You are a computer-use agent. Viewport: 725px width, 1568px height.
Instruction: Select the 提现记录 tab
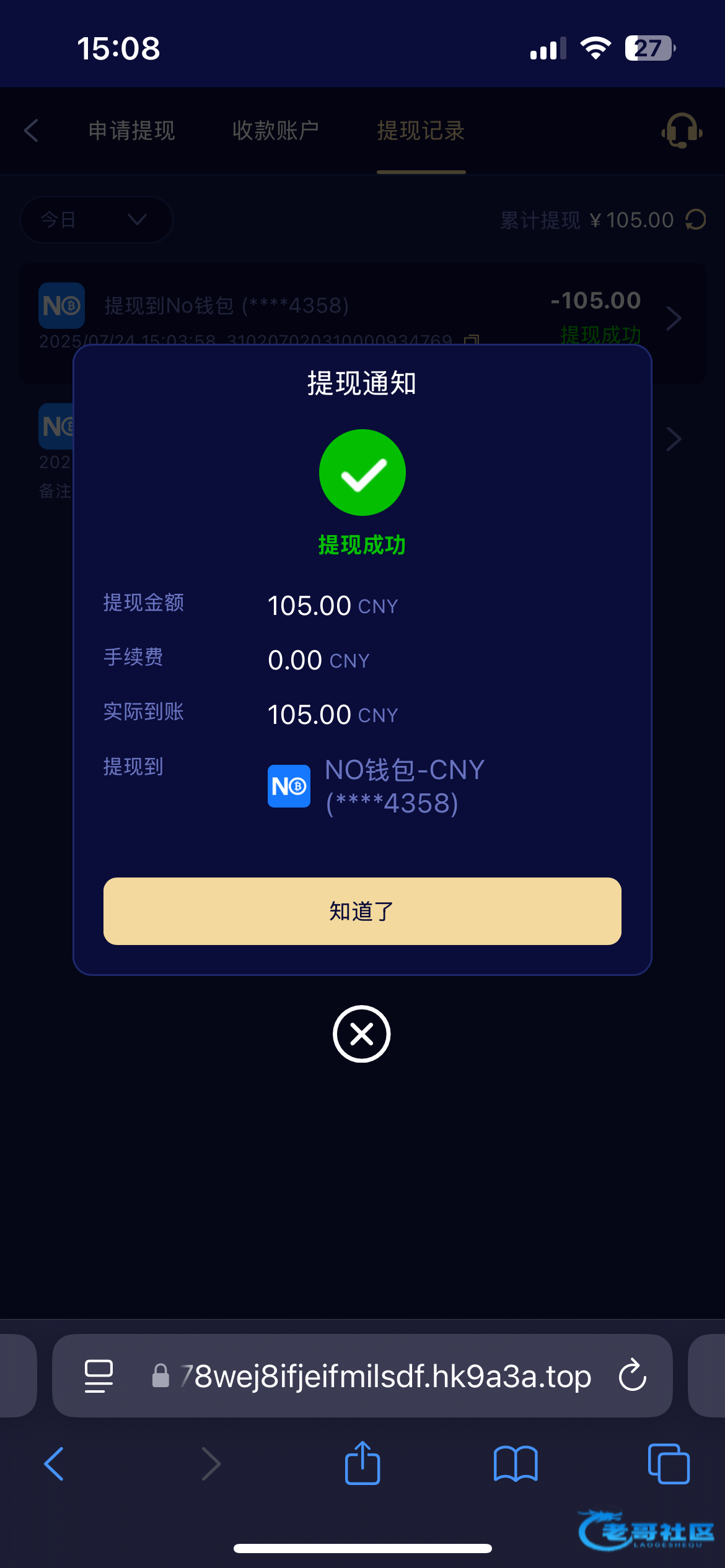pyautogui.click(x=421, y=131)
